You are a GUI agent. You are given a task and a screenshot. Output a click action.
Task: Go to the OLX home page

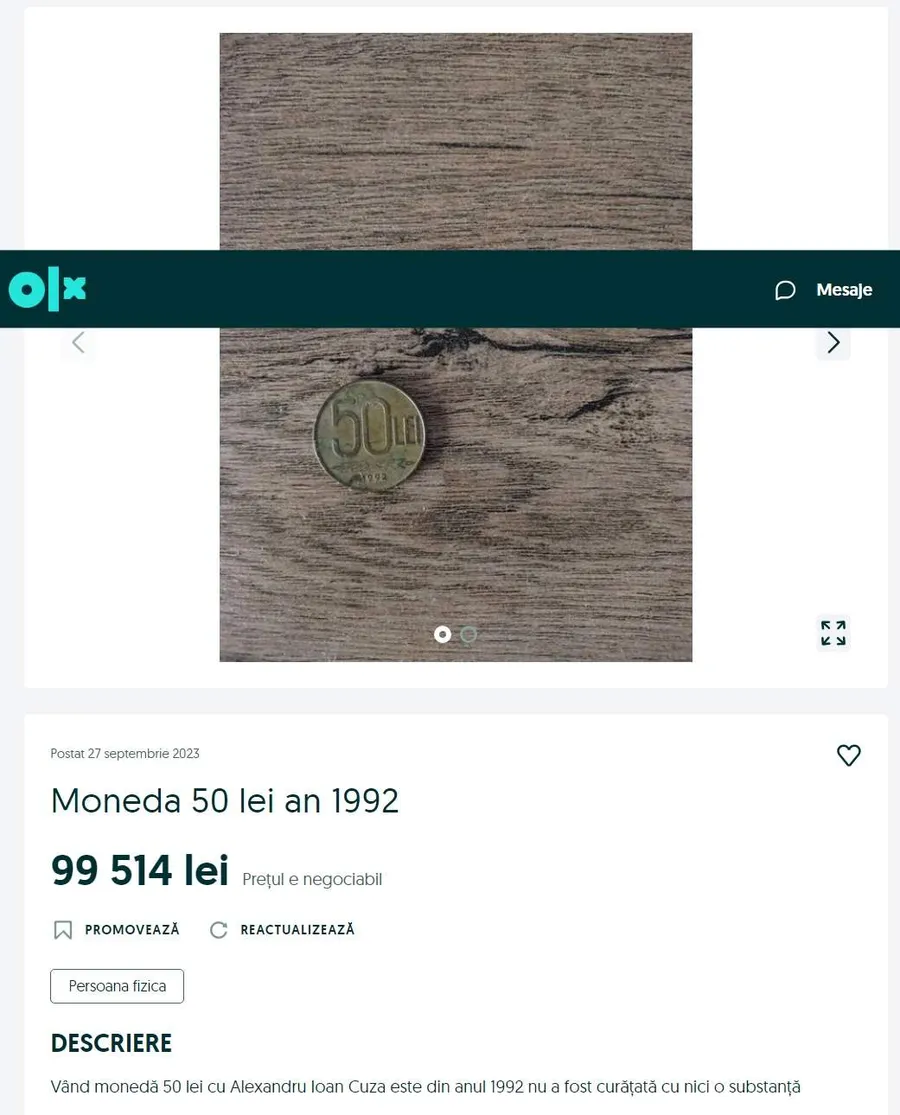(48, 290)
